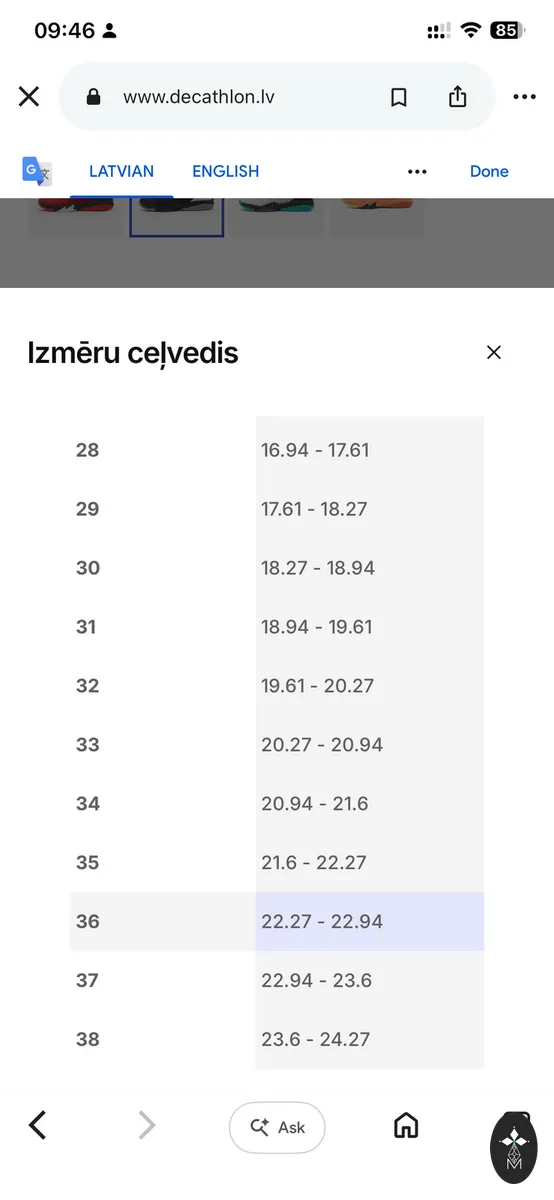Bookmark this page
The width and height of the screenshot is (554, 1200).
pyautogui.click(x=398, y=97)
